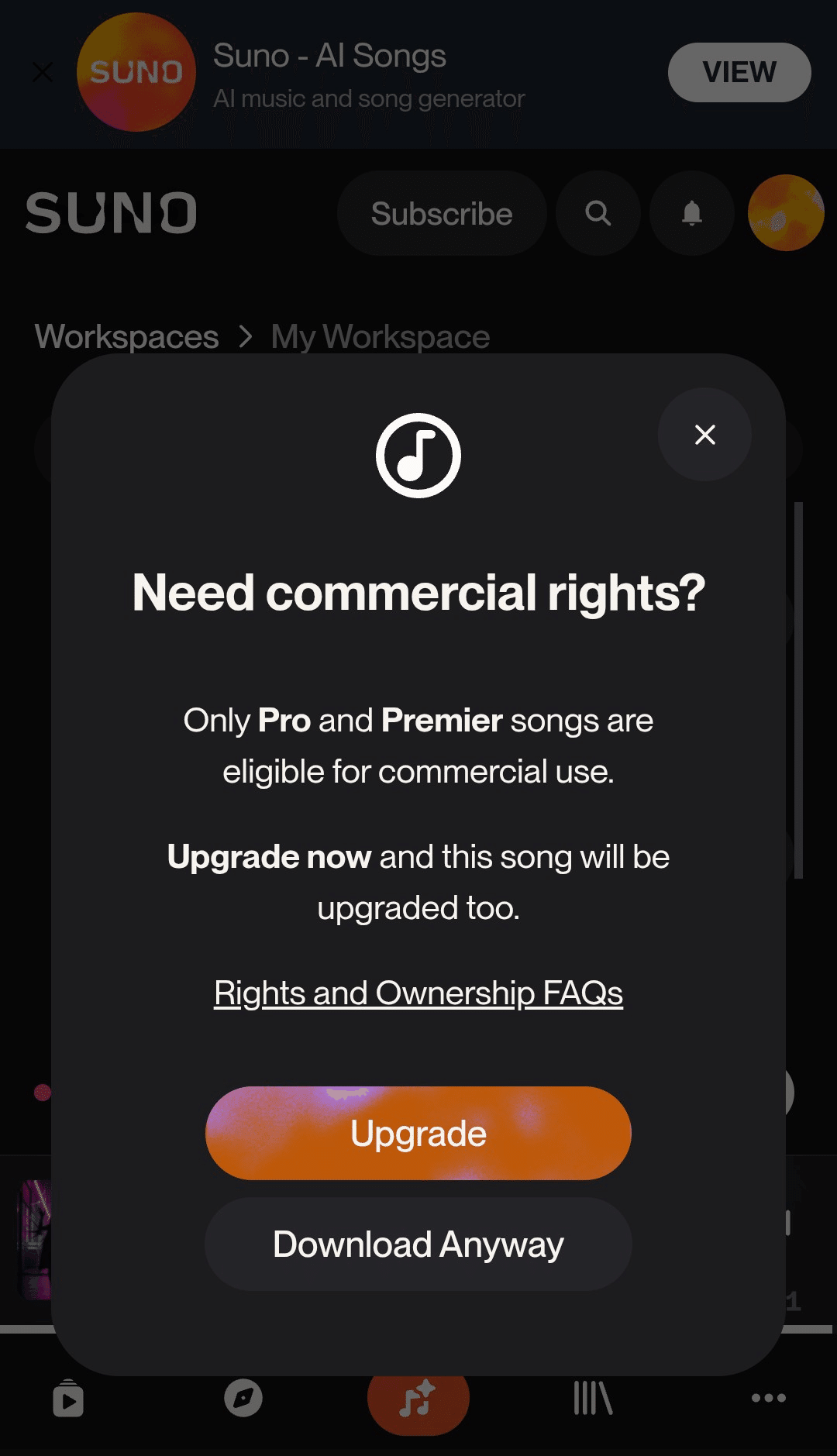Tap the Subscribe button in header
Screen dimensions: 837x1456
coord(442,214)
